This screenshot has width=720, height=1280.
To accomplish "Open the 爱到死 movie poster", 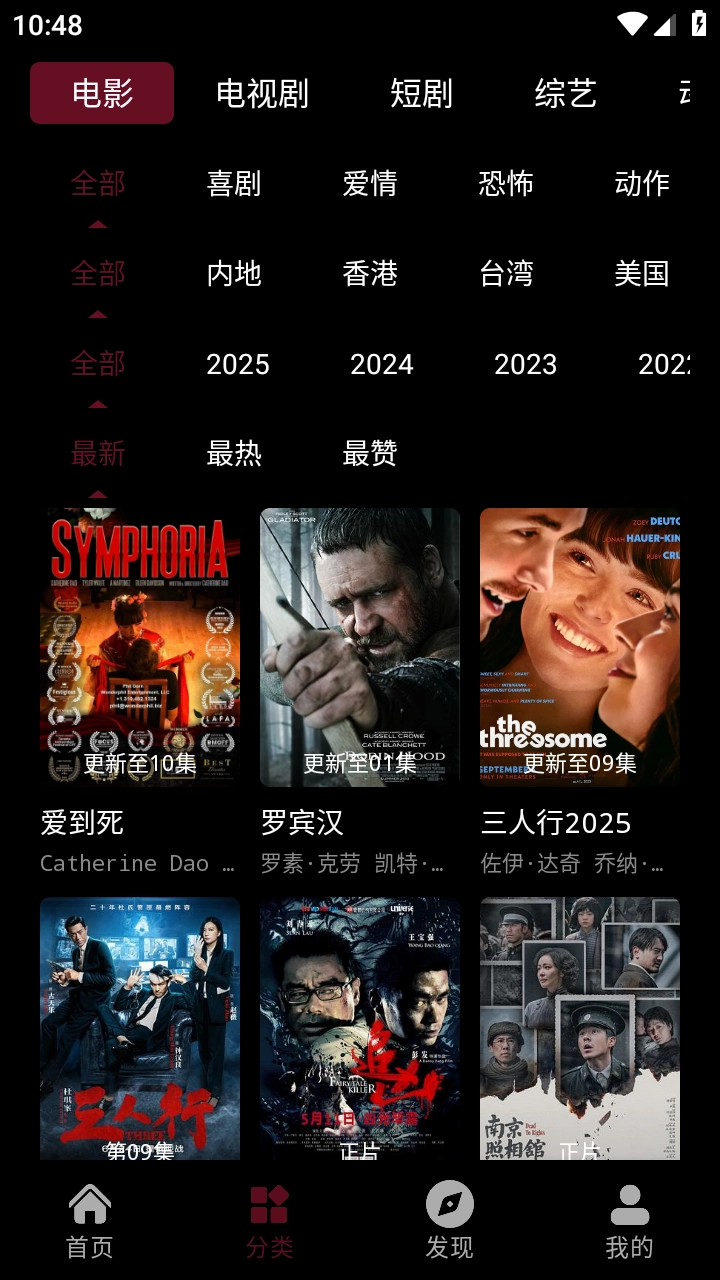I will [140, 645].
